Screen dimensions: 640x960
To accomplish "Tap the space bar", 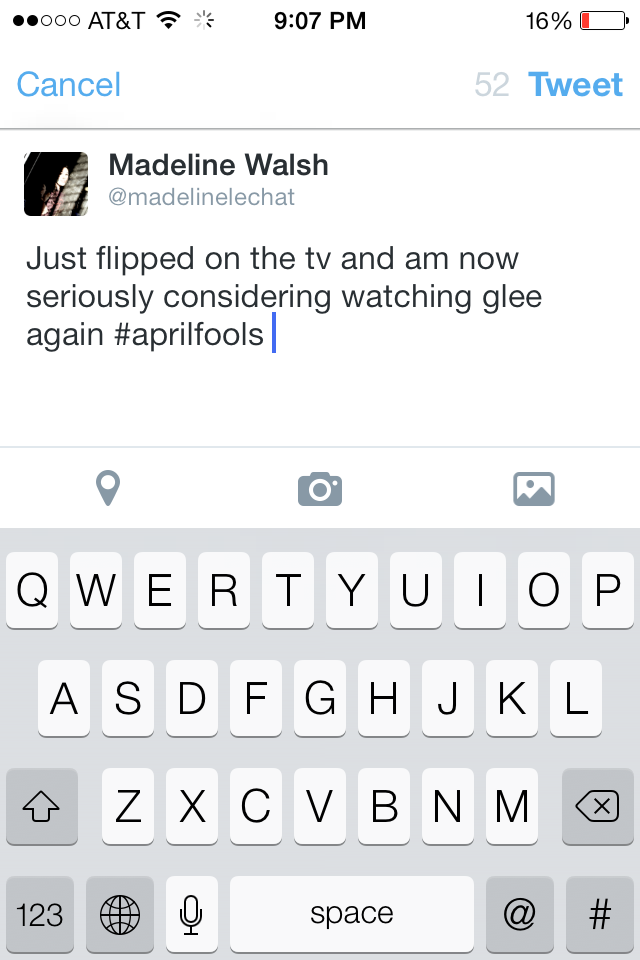I will coord(351,914).
